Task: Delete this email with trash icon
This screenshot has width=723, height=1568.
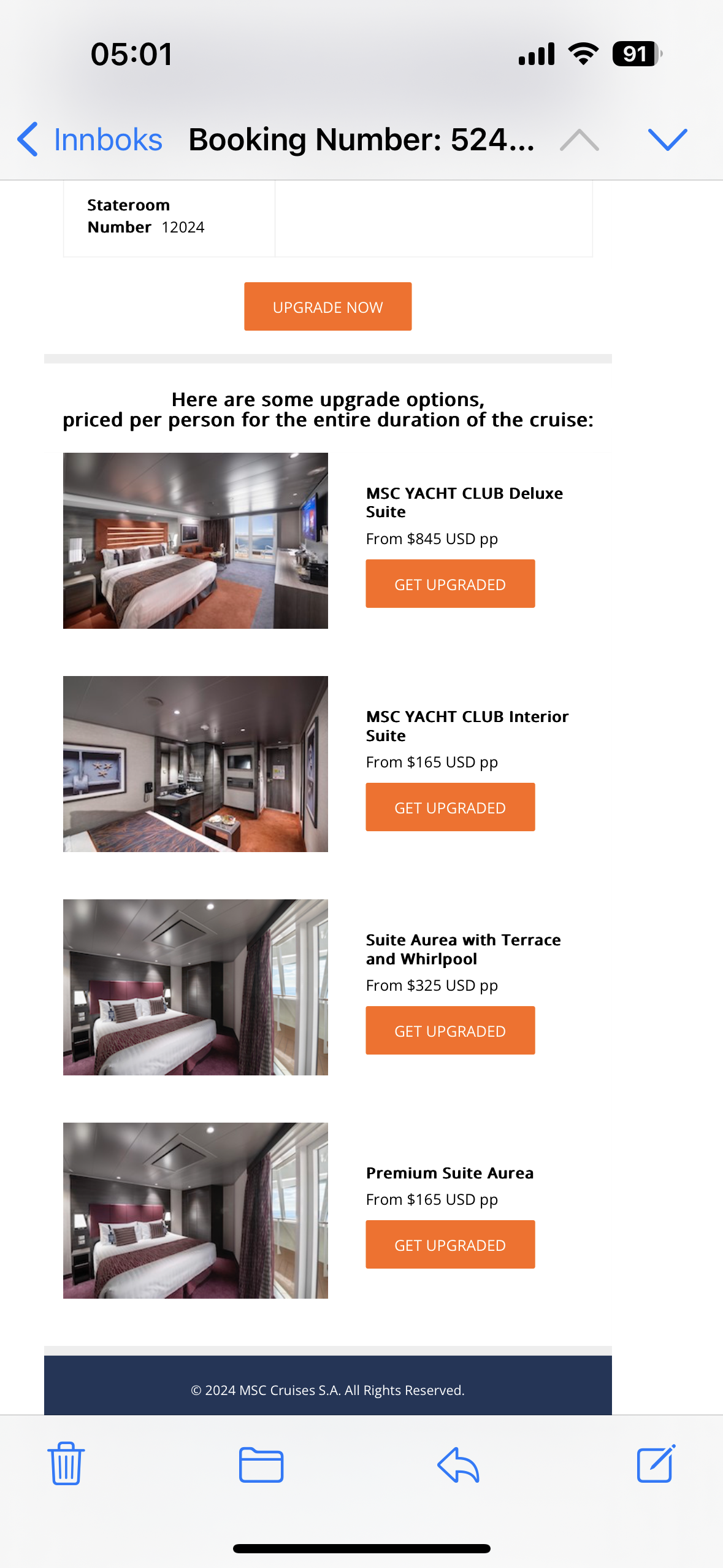Action: tap(66, 1464)
